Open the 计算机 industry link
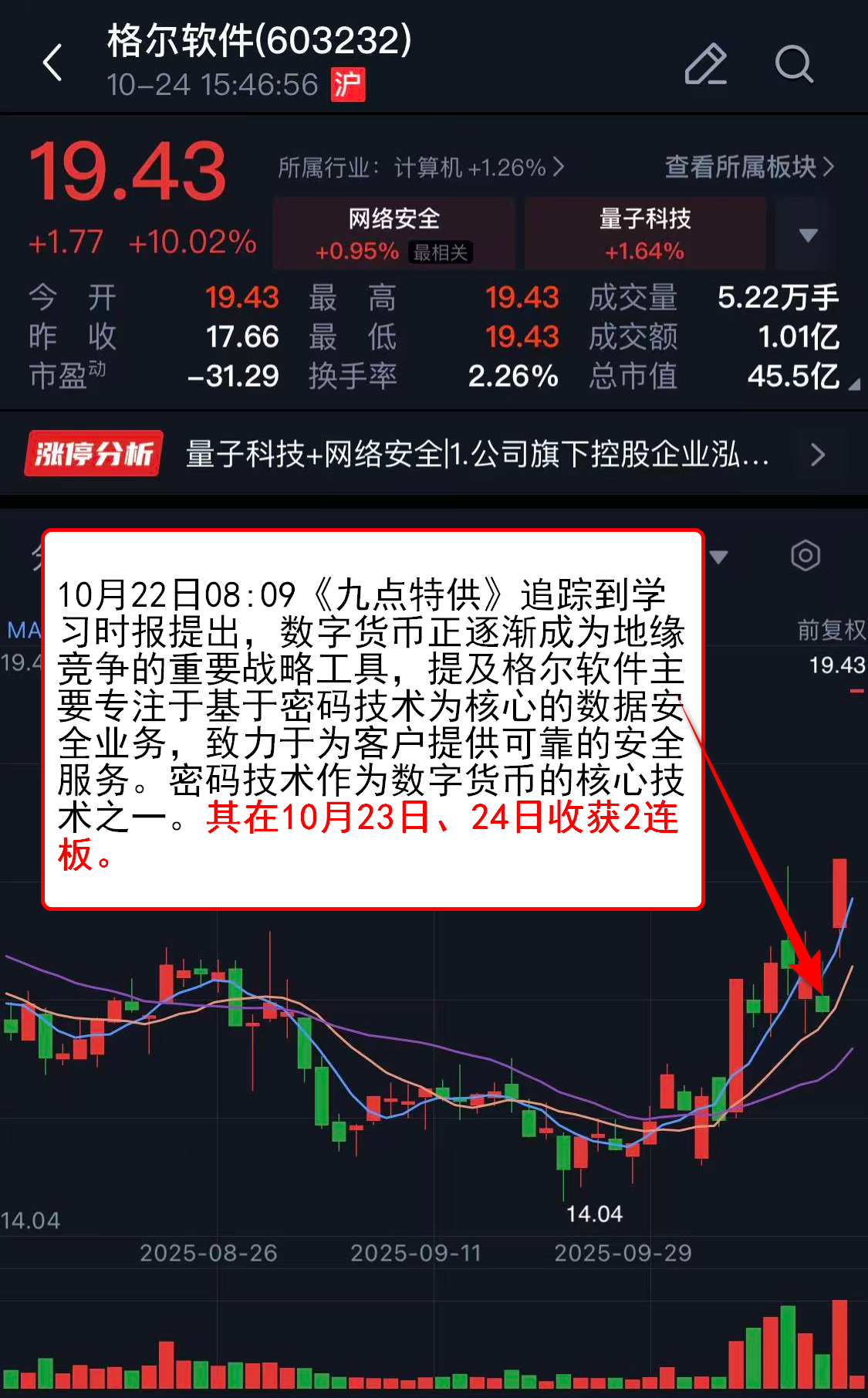This screenshot has width=868, height=1398. pos(421,167)
